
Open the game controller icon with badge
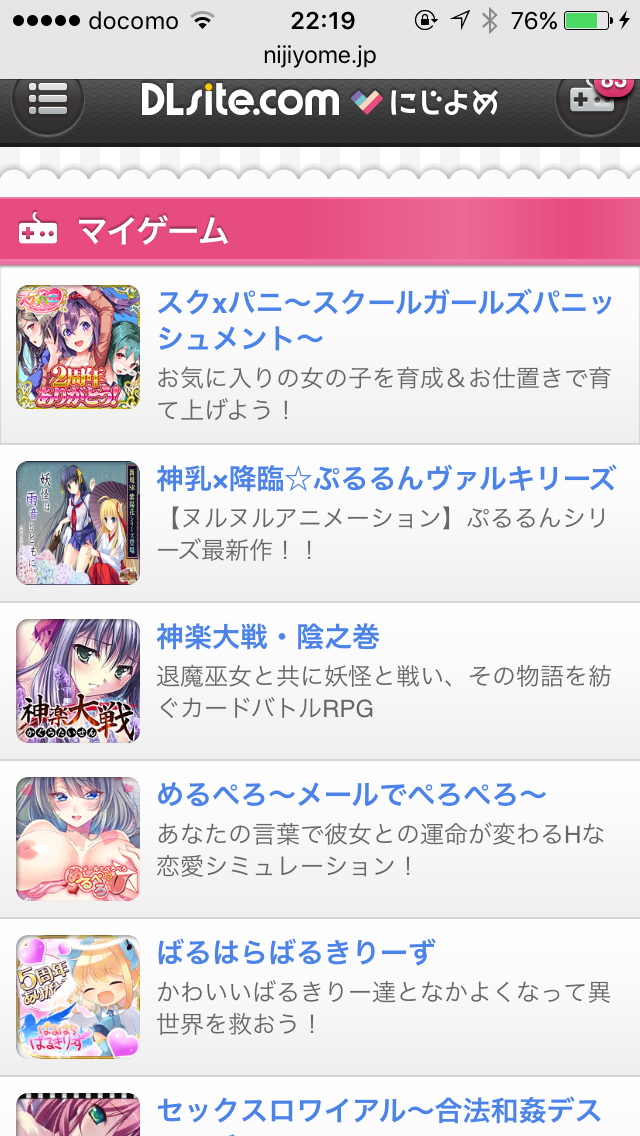pyautogui.click(x=591, y=100)
